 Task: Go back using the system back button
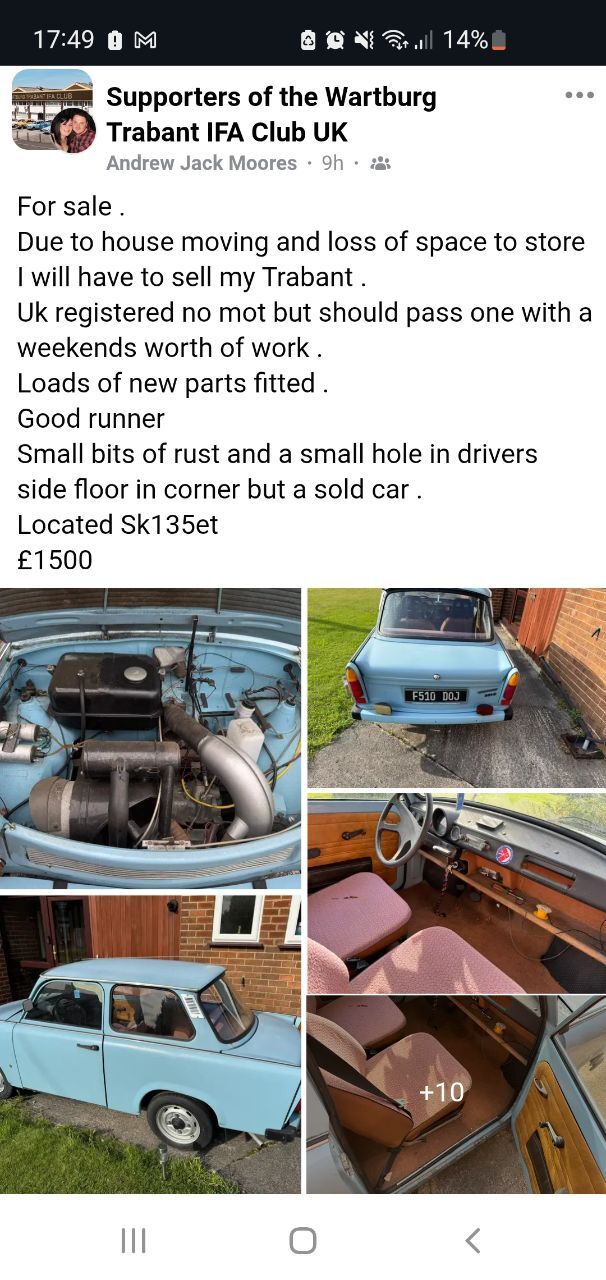click(x=473, y=1240)
